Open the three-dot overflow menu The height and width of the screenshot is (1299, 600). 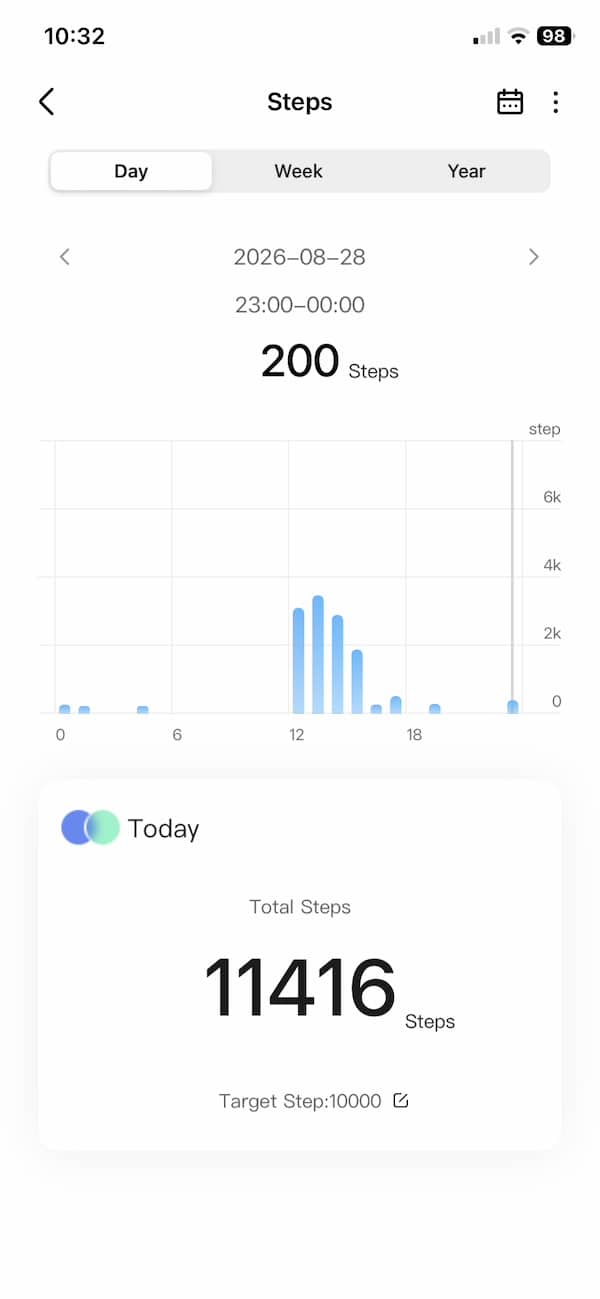(x=556, y=102)
